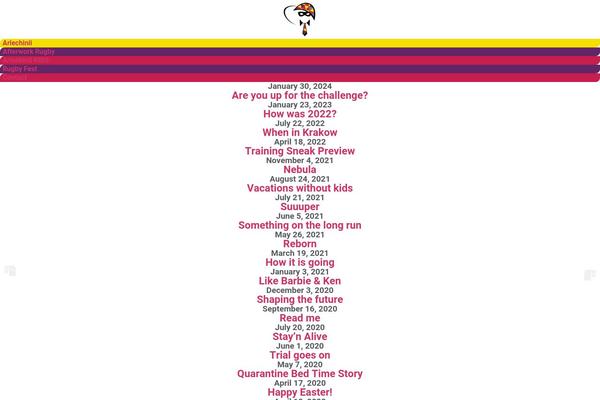View the 'Training Sneak Preview' post

pyautogui.click(x=299, y=151)
